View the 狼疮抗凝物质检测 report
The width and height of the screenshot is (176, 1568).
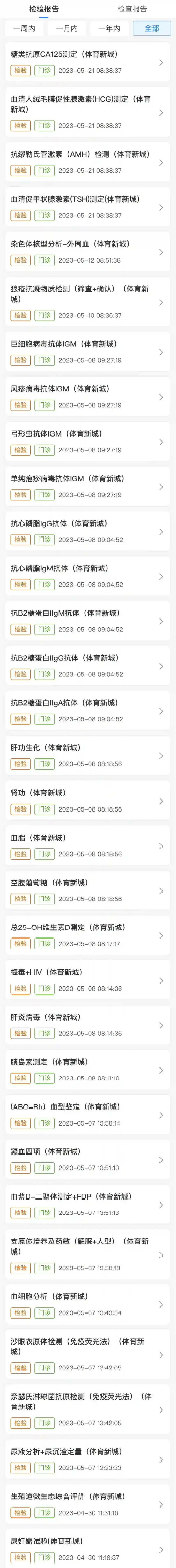pos(88,302)
